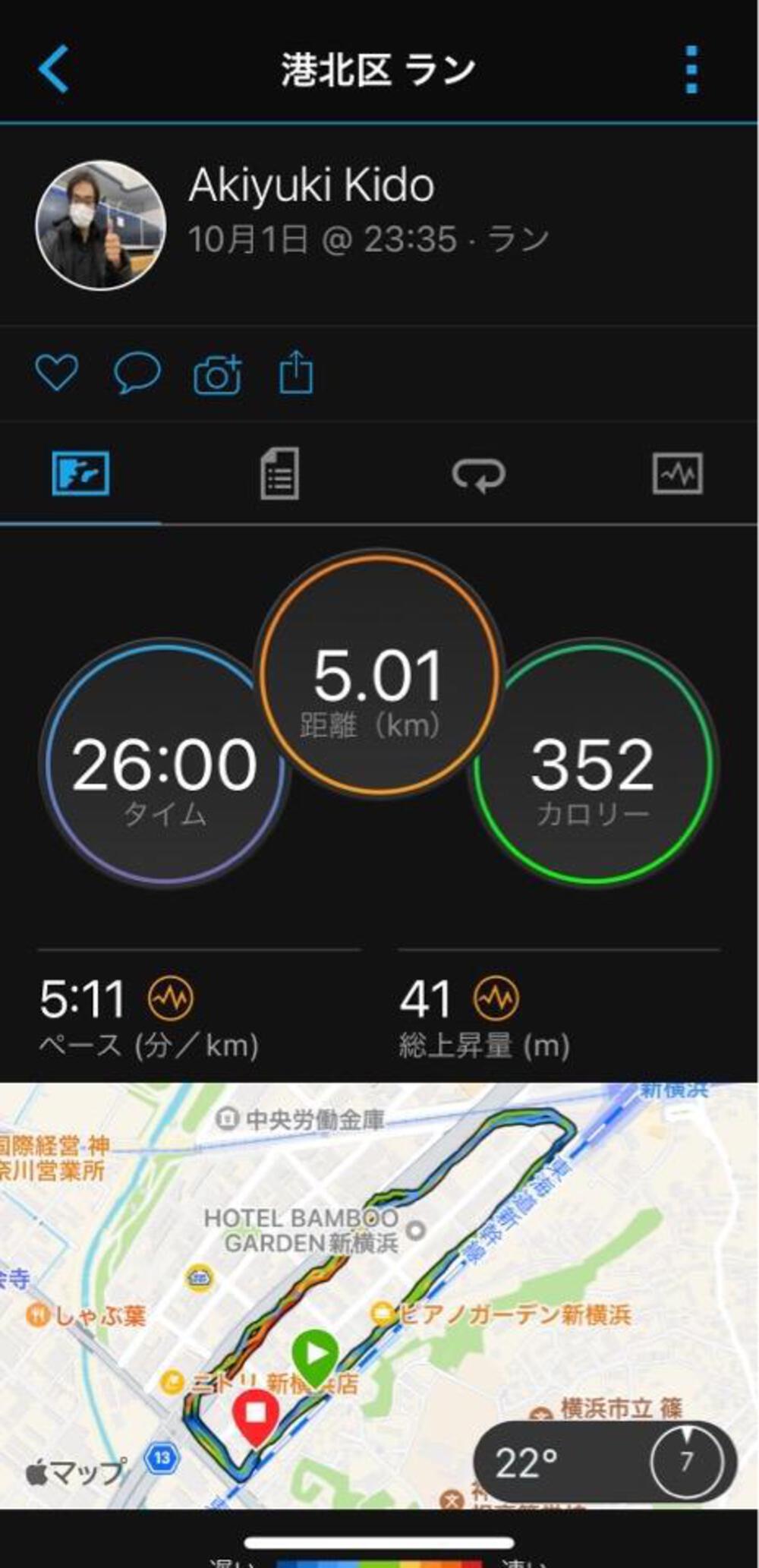Share this activity via the share icon
This screenshot has width=759, height=1568.
(x=296, y=373)
